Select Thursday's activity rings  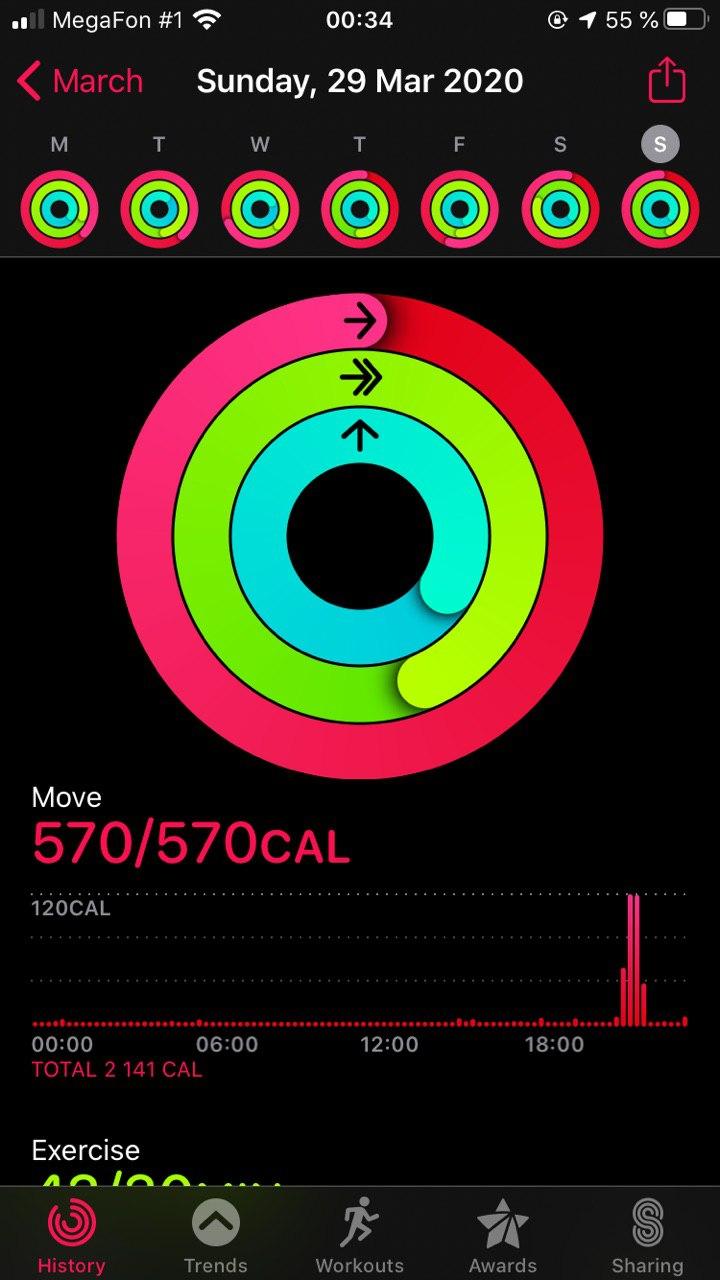click(360, 210)
